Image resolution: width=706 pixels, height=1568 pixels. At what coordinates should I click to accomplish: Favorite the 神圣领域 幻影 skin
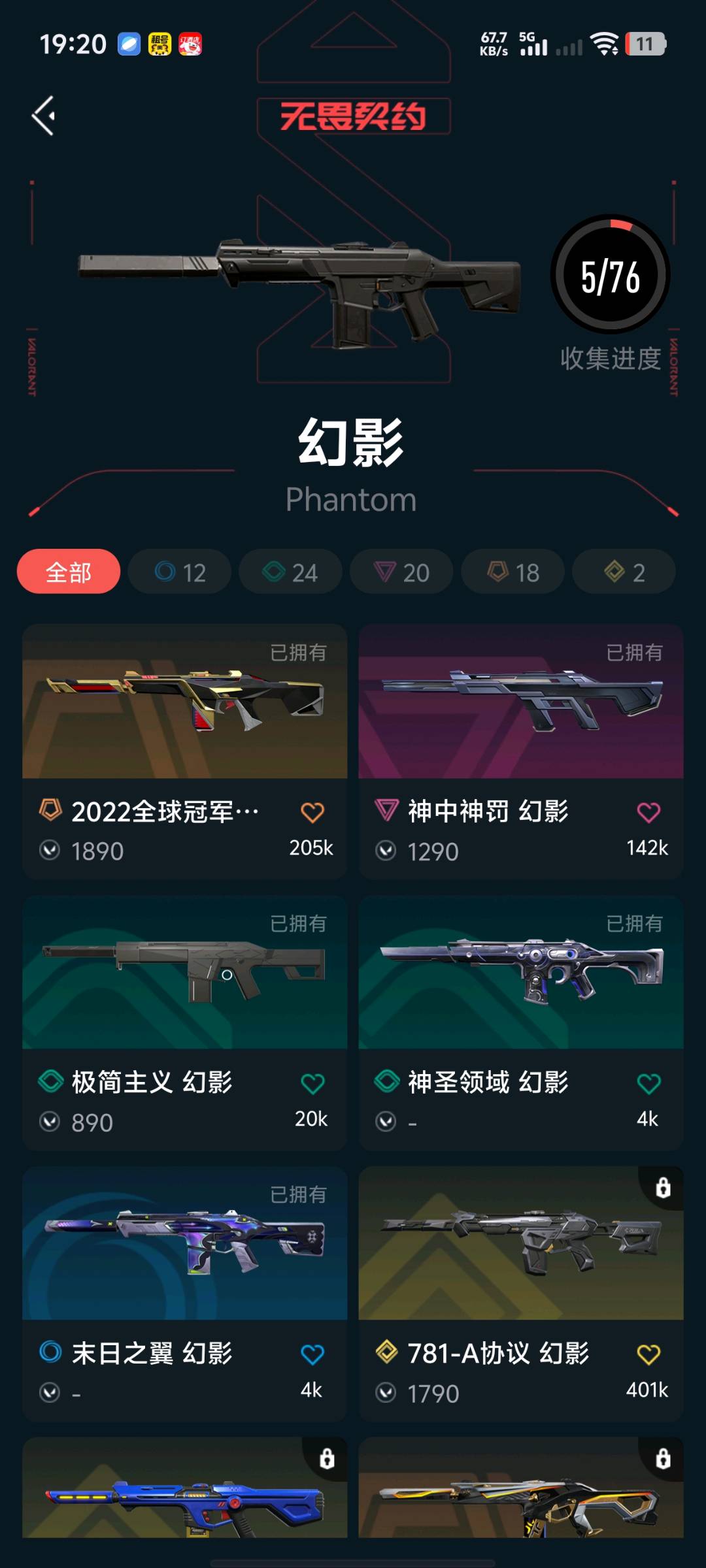click(x=648, y=1084)
